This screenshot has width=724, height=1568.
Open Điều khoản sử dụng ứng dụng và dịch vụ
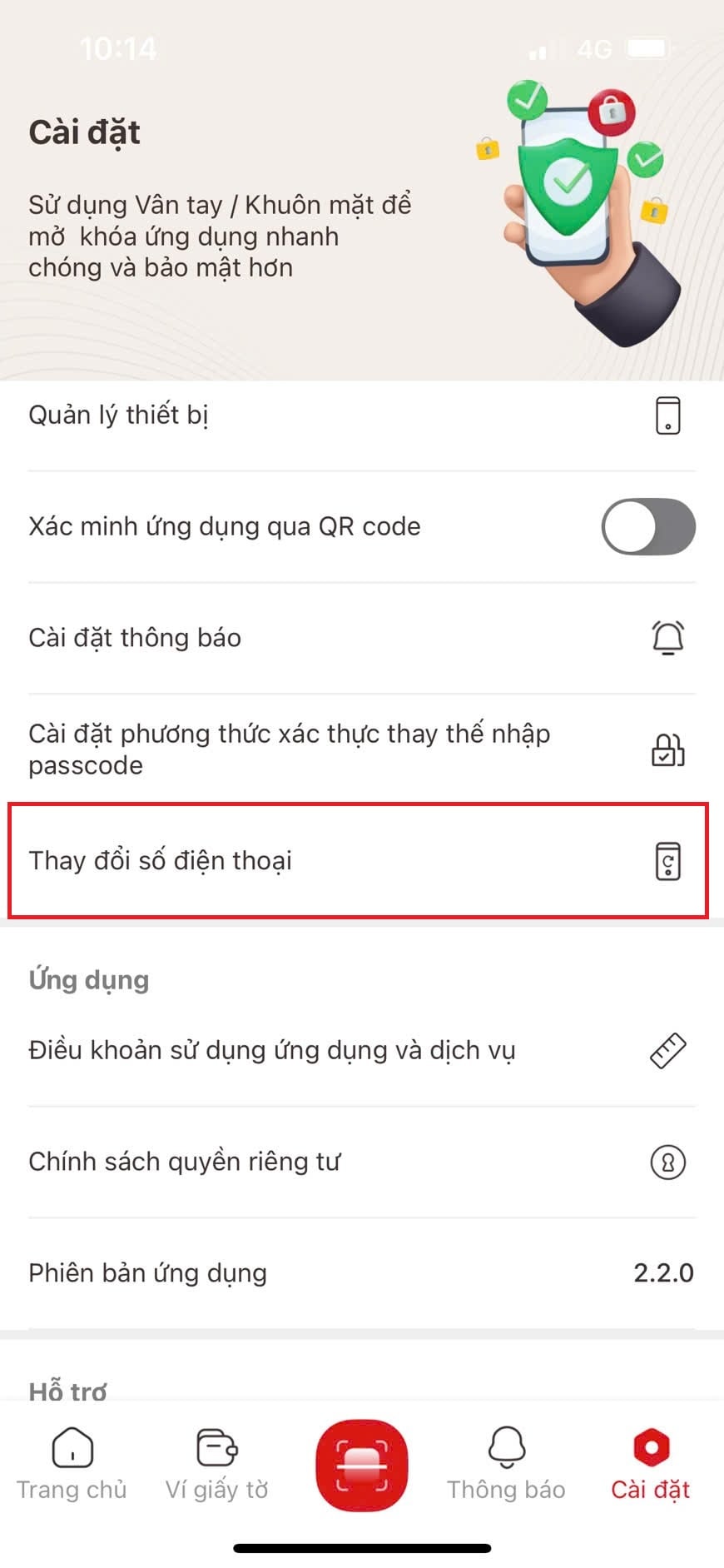(x=362, y=1051)
